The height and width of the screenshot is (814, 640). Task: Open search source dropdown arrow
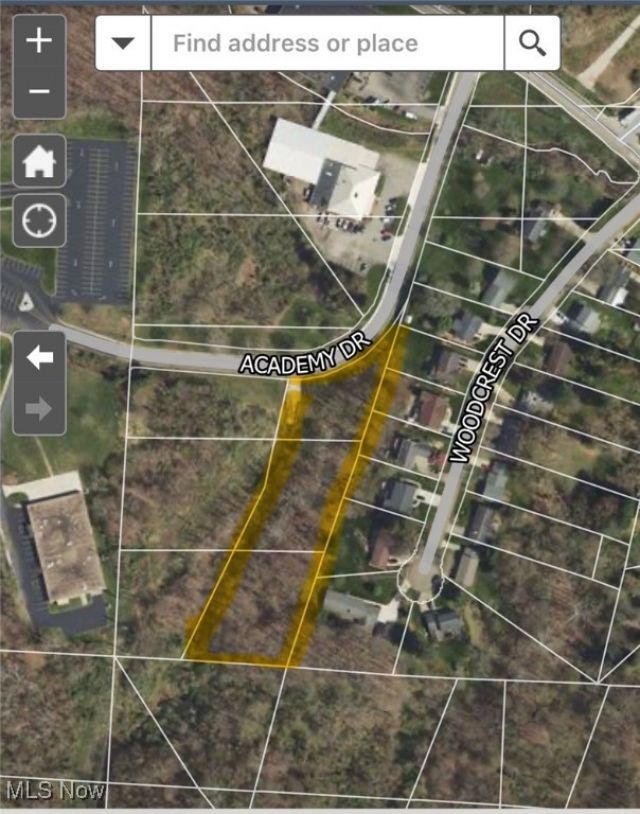click(123, 43)
